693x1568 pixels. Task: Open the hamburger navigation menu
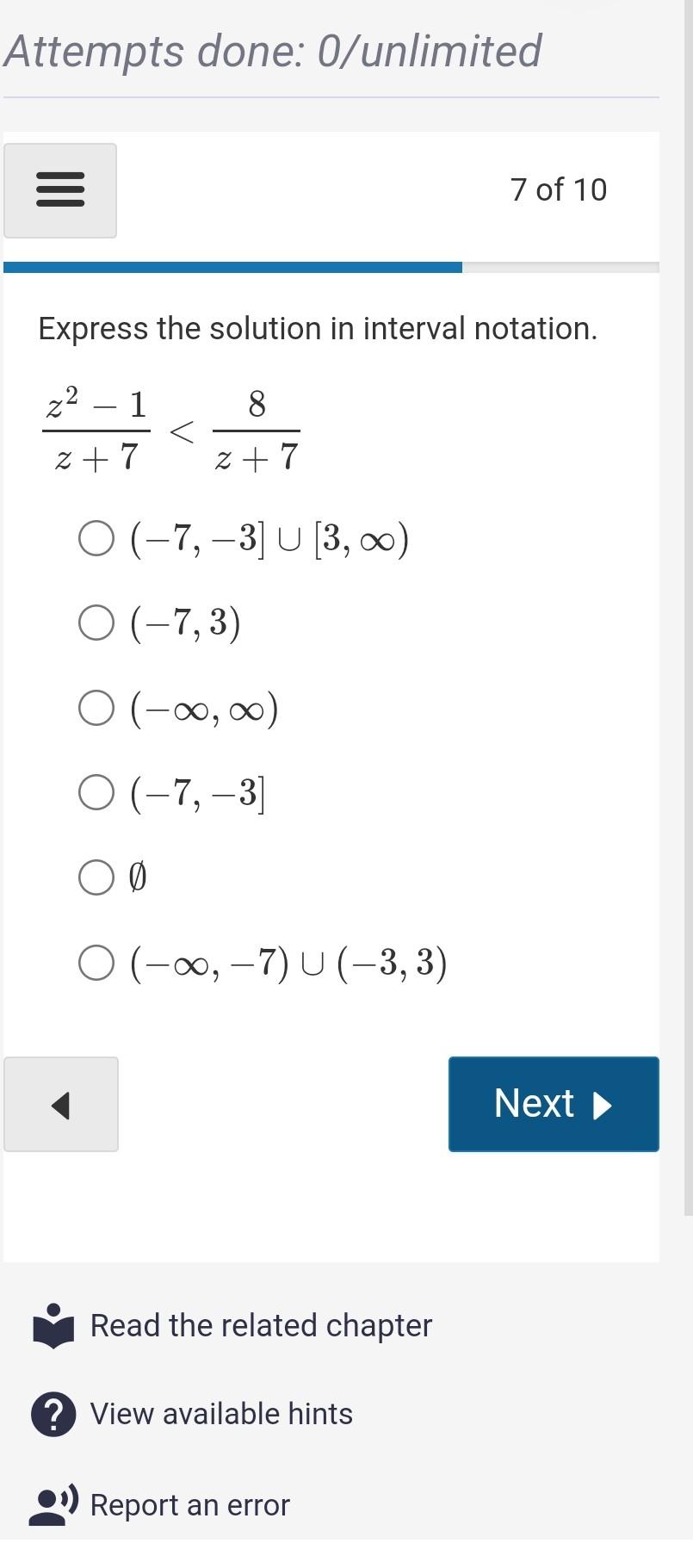pos(59,189)
